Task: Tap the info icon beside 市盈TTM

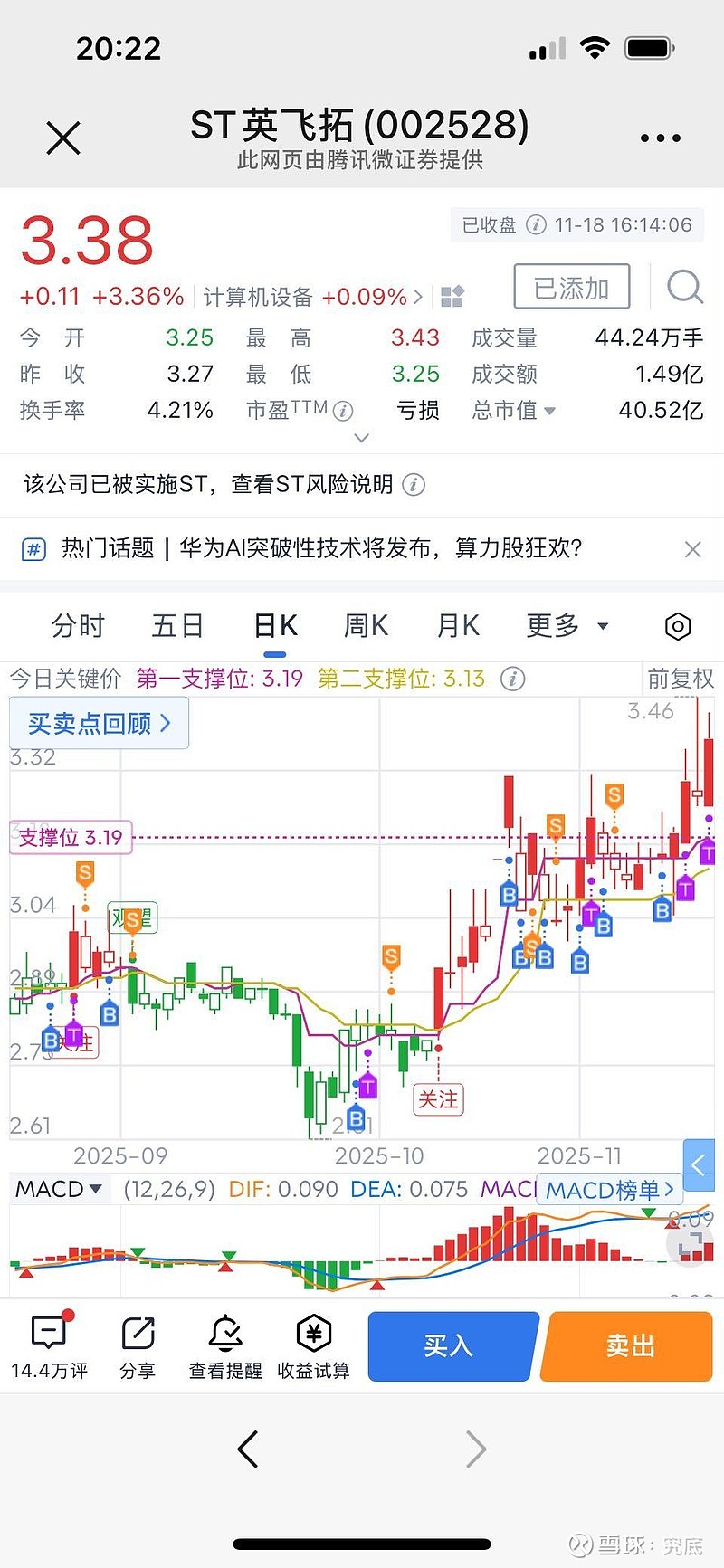Action: pos(341,410)
